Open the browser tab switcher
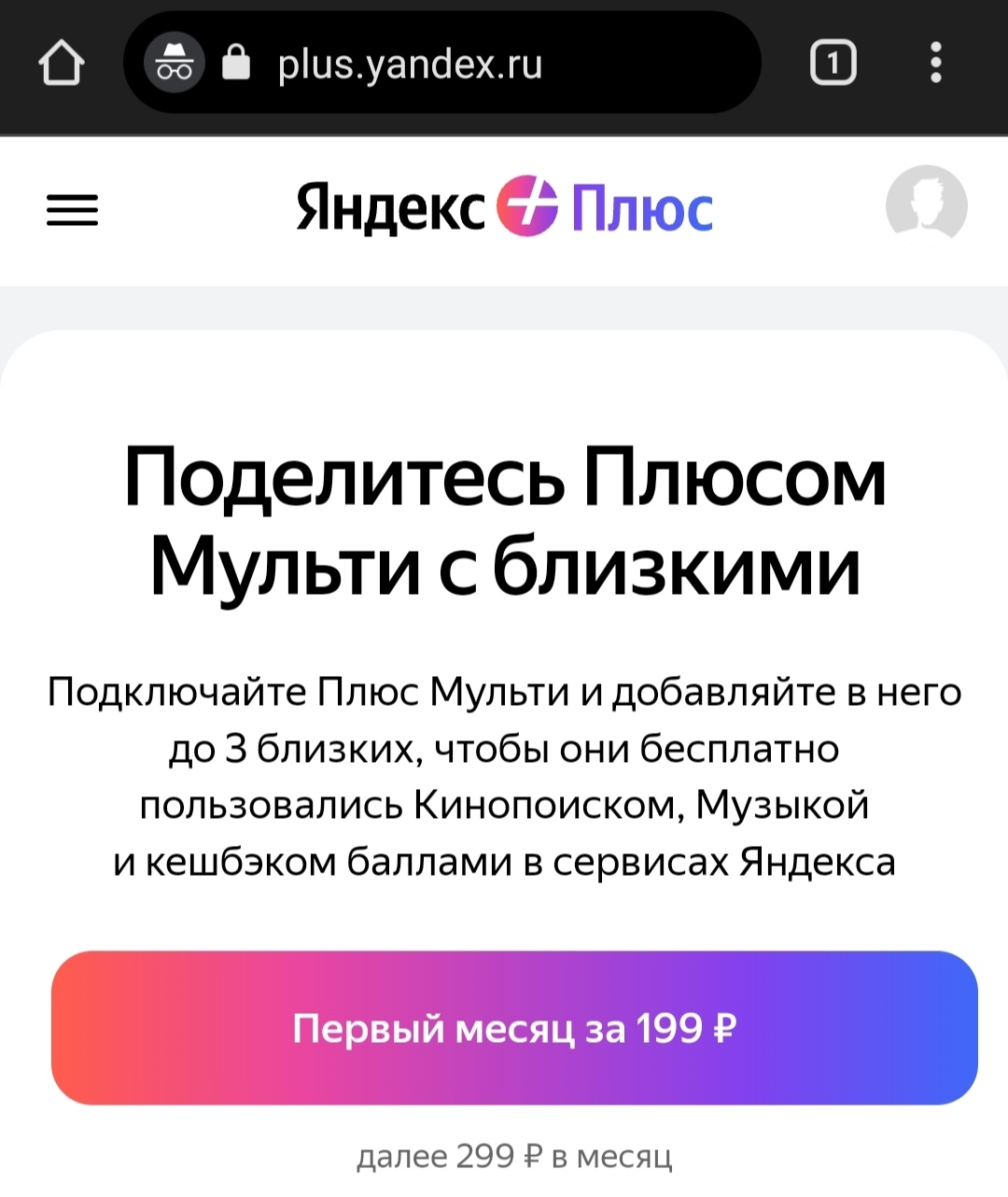 [x=833, y=63]
